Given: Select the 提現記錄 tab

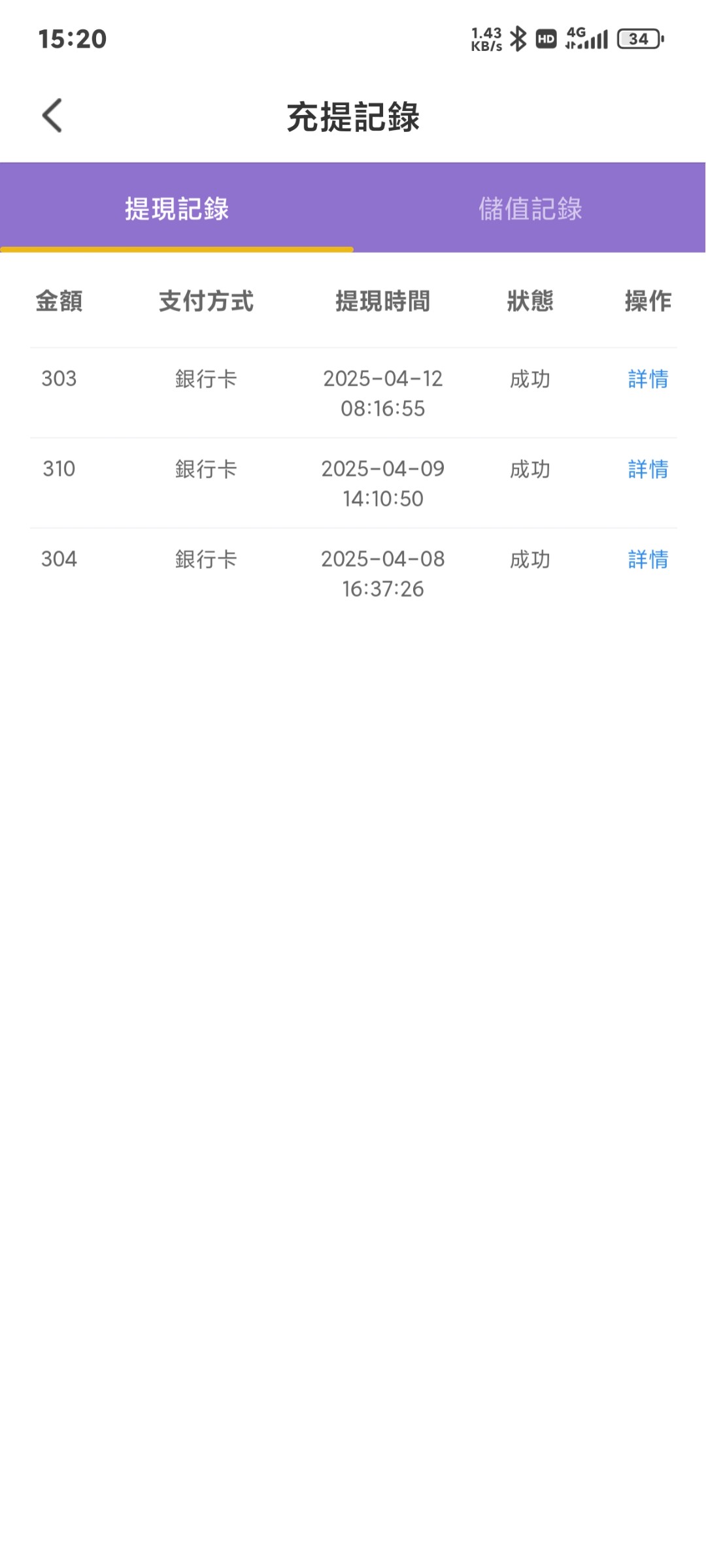Looking at the screenshot, I should [176, 208].
